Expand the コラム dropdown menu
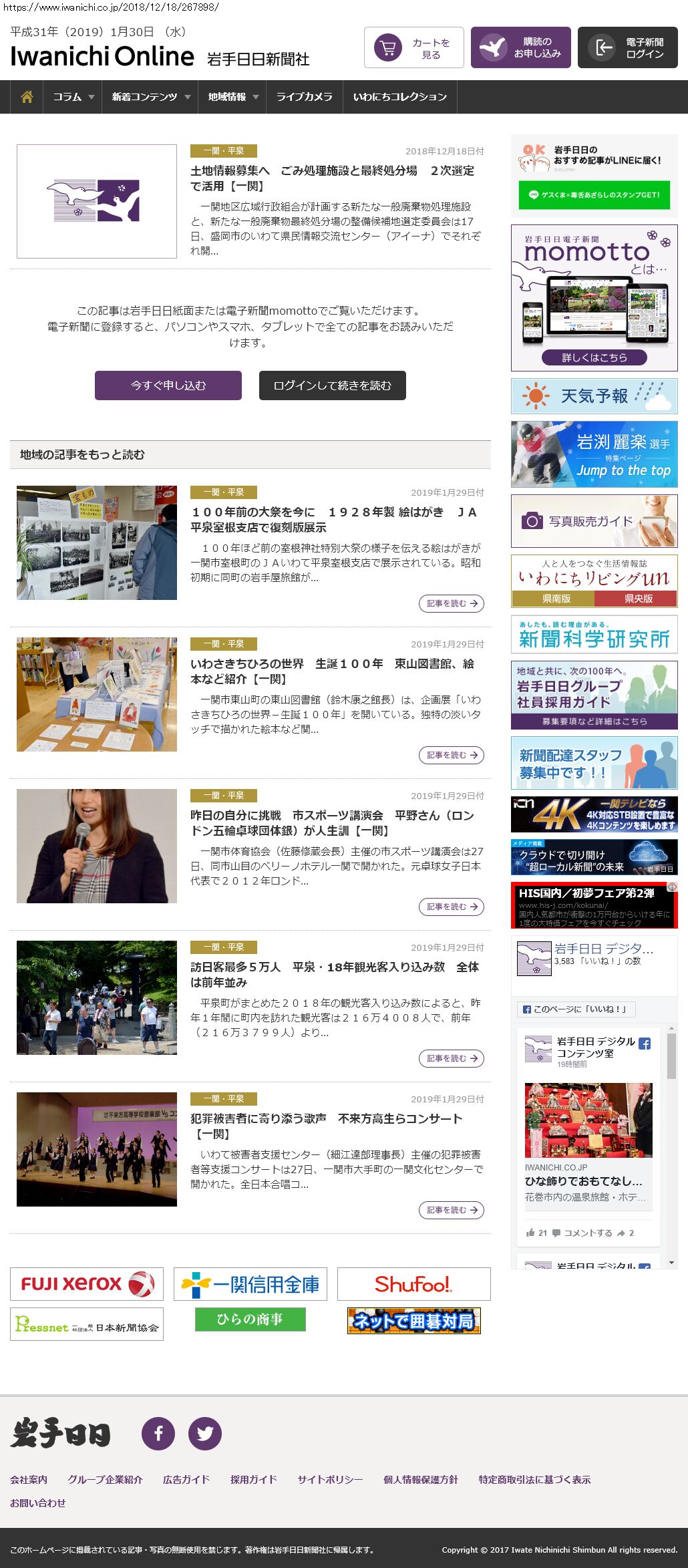688x1568 pixels. [73, 97]
